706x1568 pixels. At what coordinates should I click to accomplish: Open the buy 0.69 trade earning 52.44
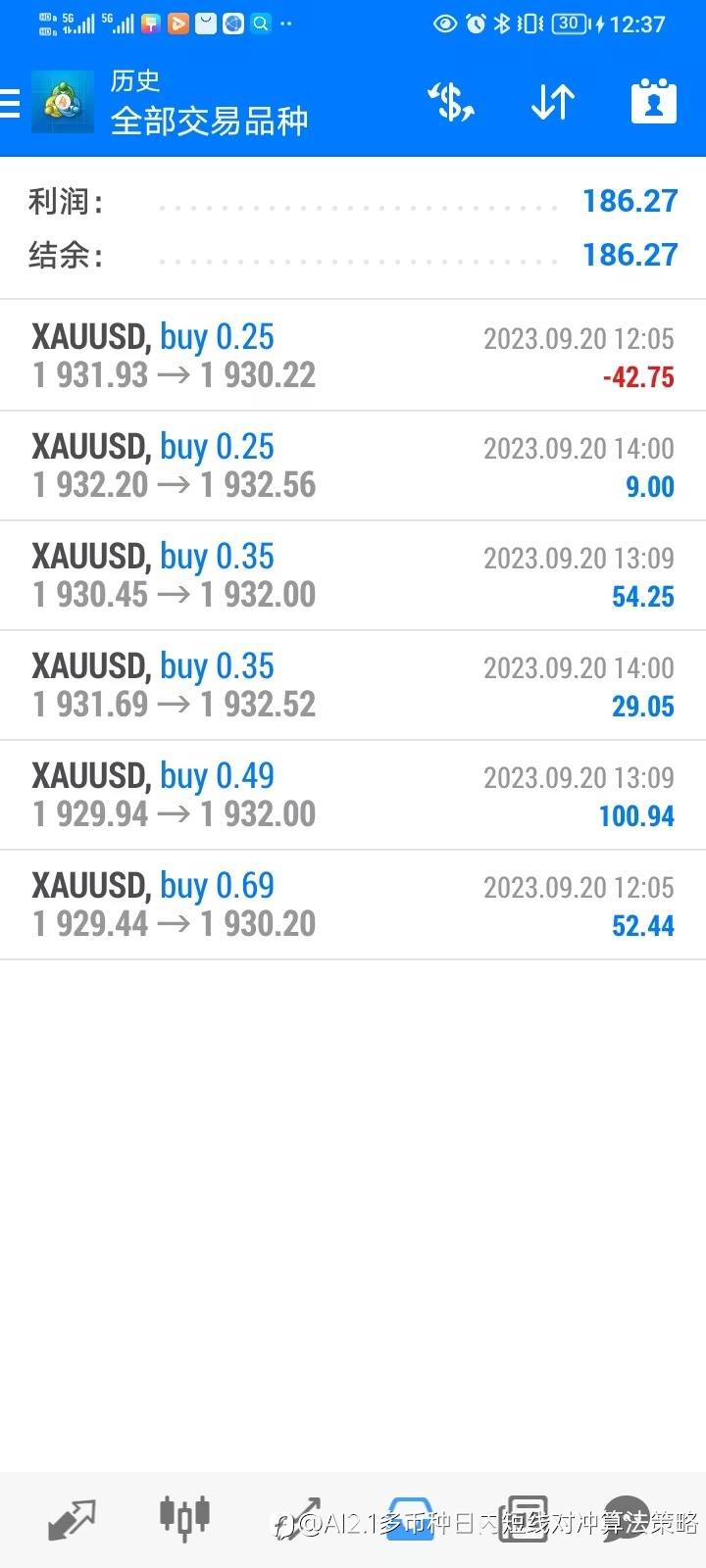(353, 905)
